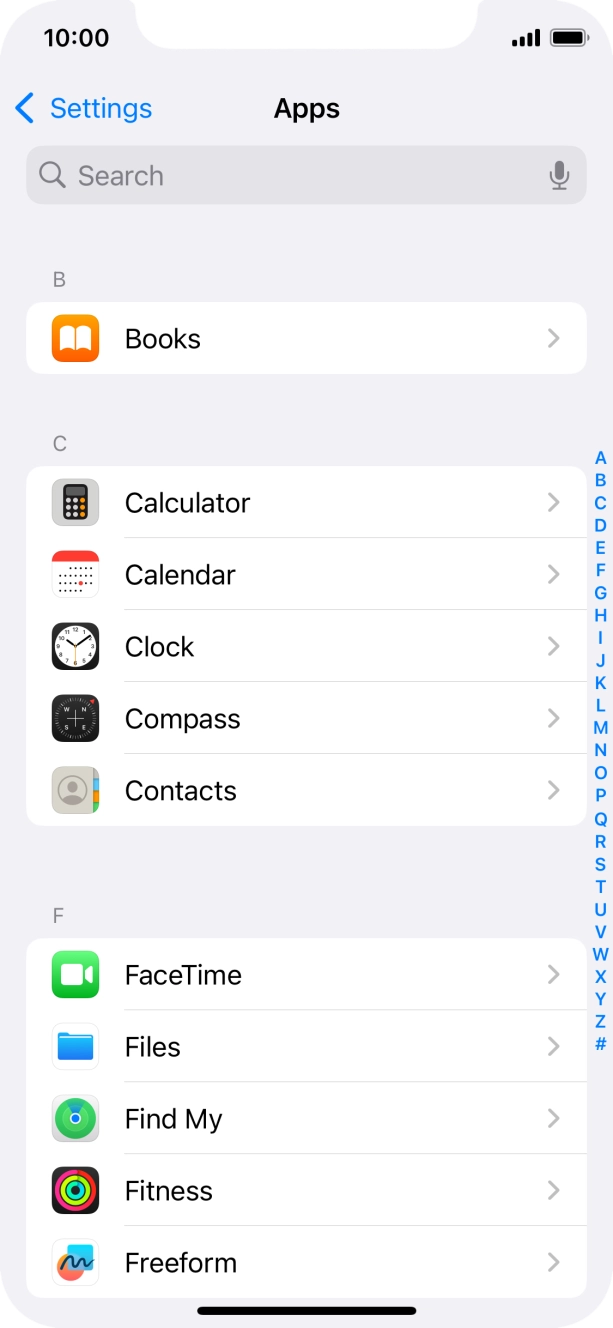Open Books app settings
613x1328 pixels.
306,339
